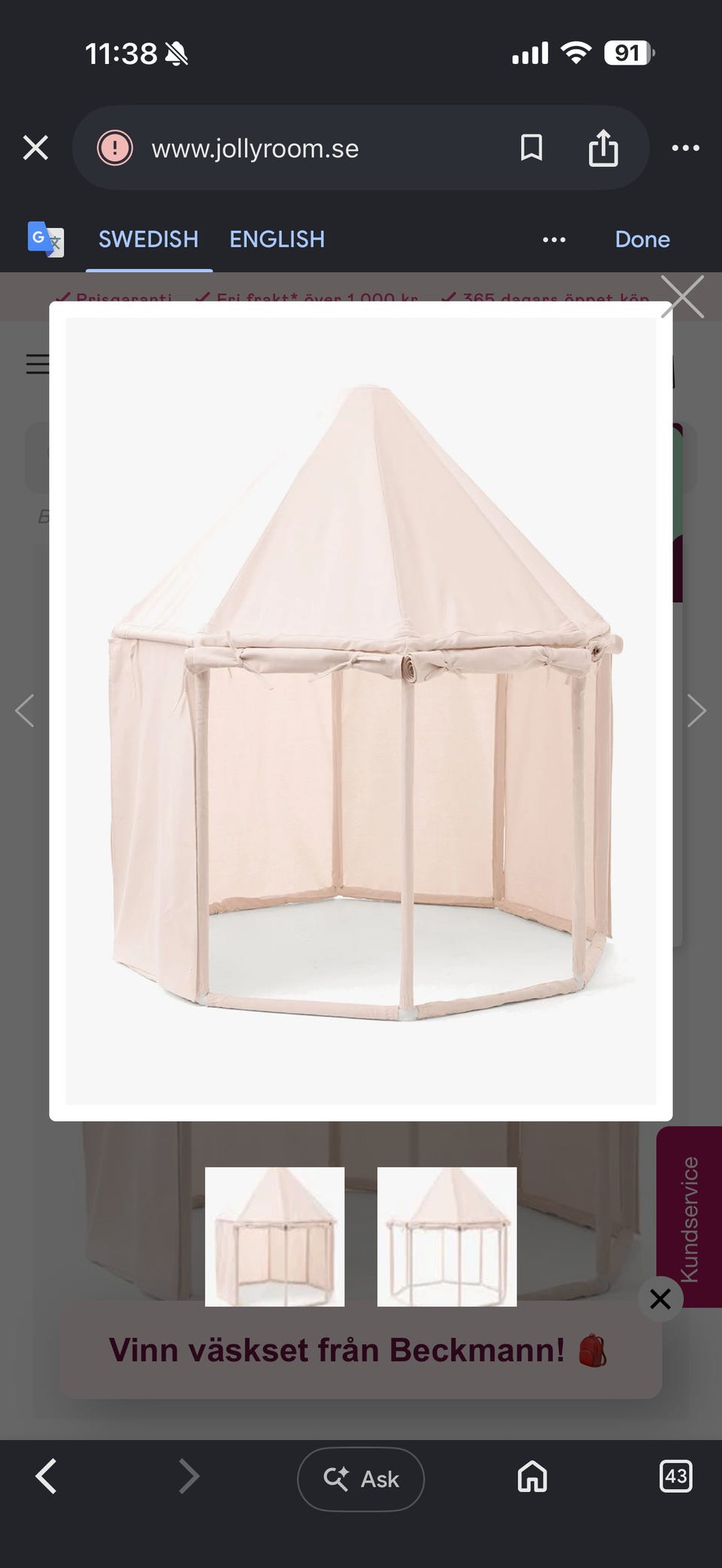The image size is (722, 1568).
Task: Switch translation to English
Action: pyautogui.click(x=277, y=239)
